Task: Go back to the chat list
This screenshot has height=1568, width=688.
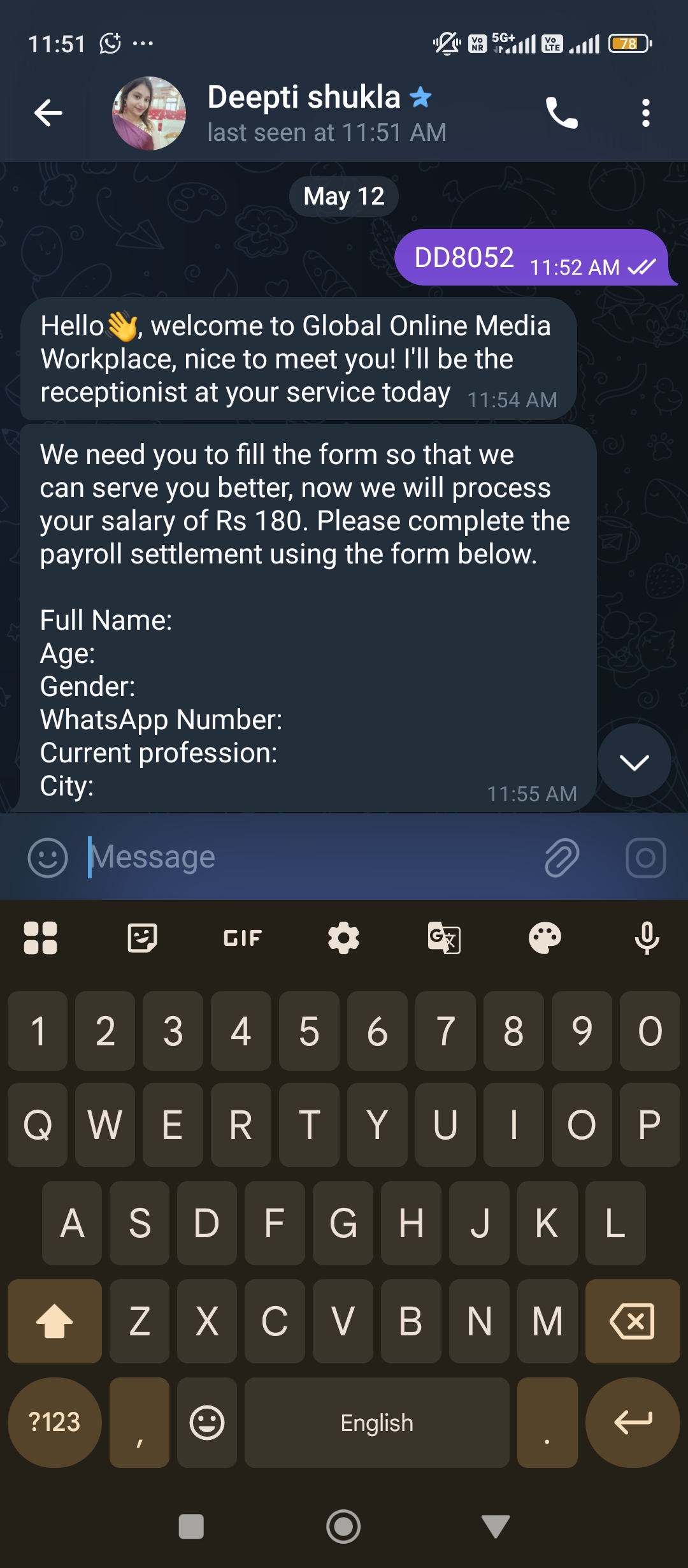Action: [x=48, y=113]
